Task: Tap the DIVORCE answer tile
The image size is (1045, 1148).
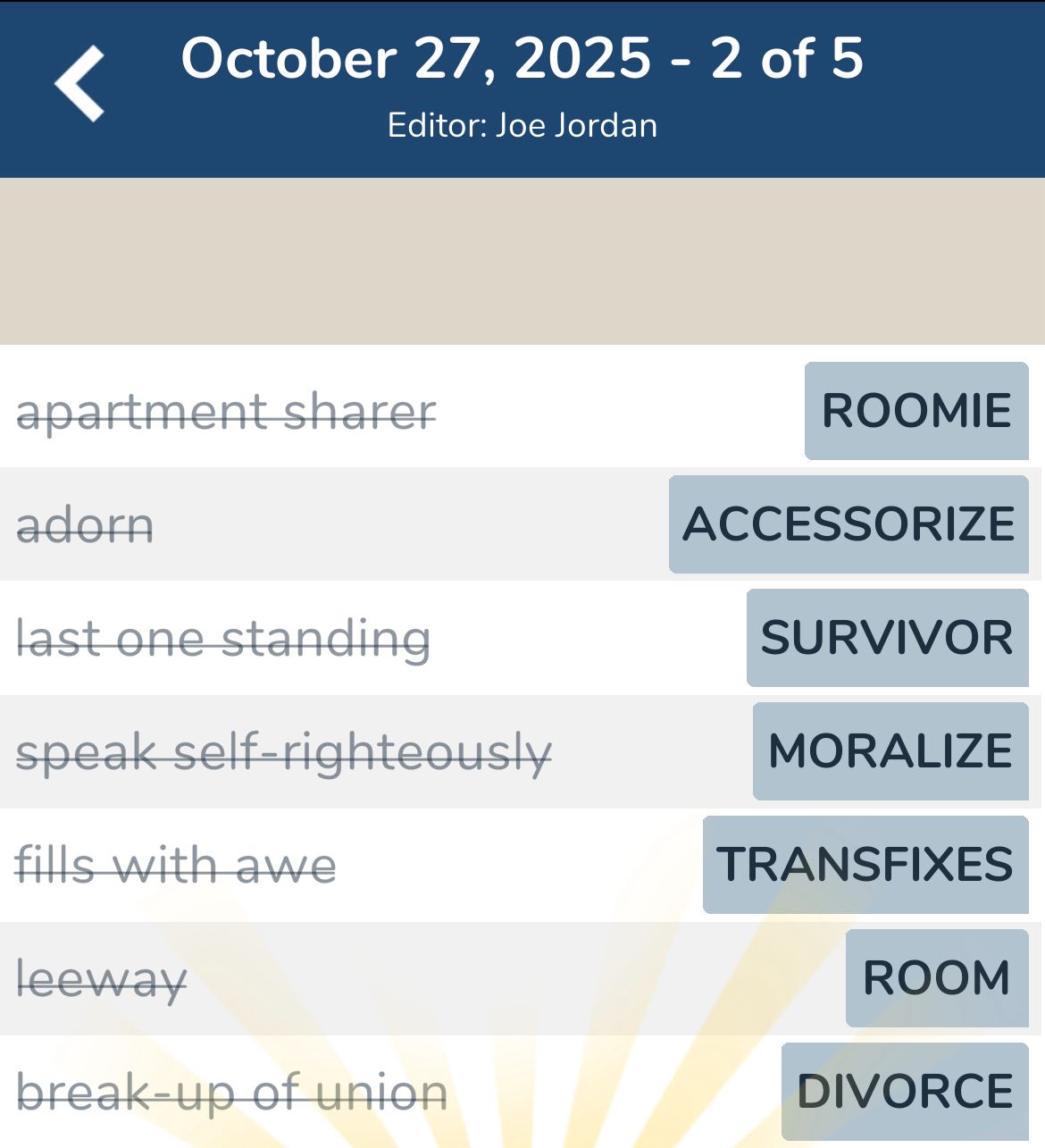Action: point(905,1092)
